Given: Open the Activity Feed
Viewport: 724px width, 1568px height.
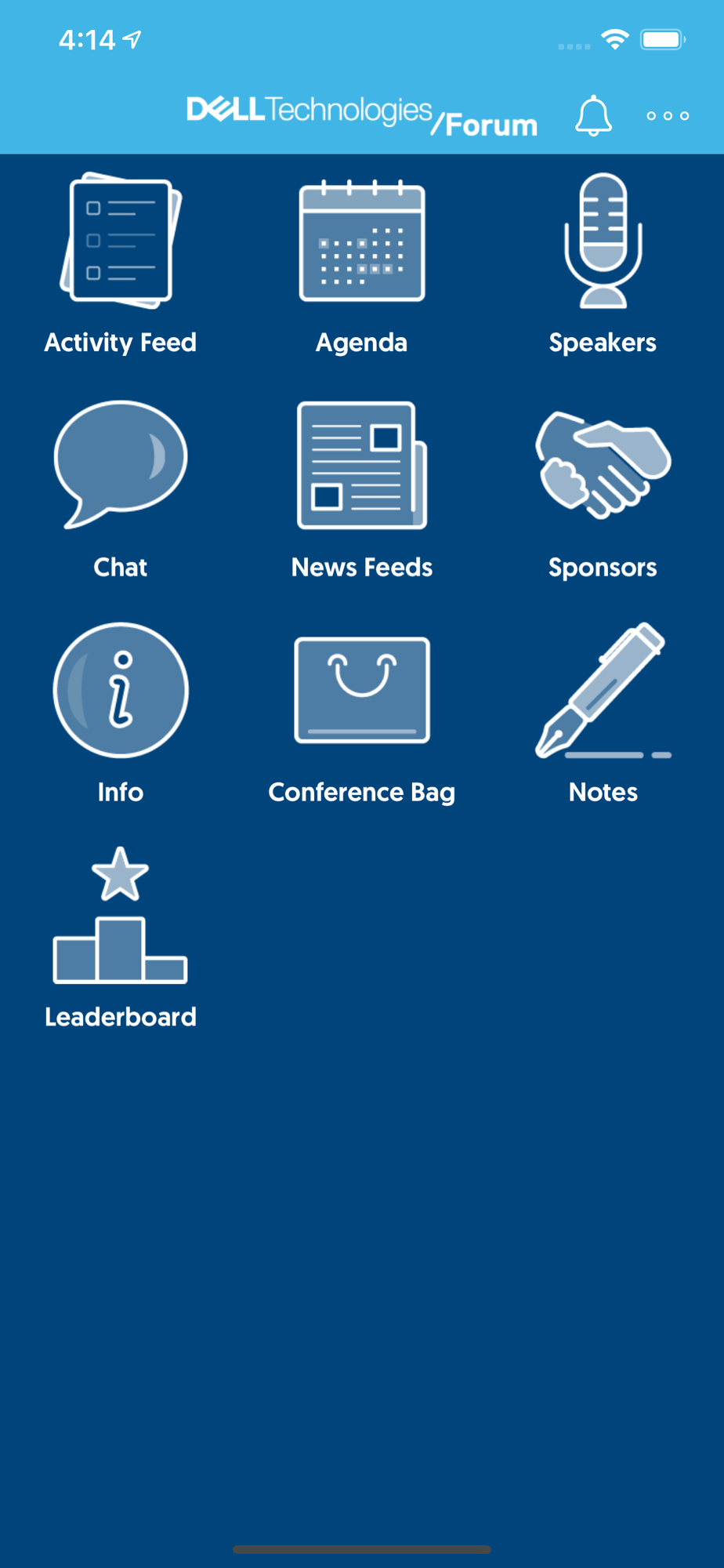Looking at the screenshot, I should point(121,263).
